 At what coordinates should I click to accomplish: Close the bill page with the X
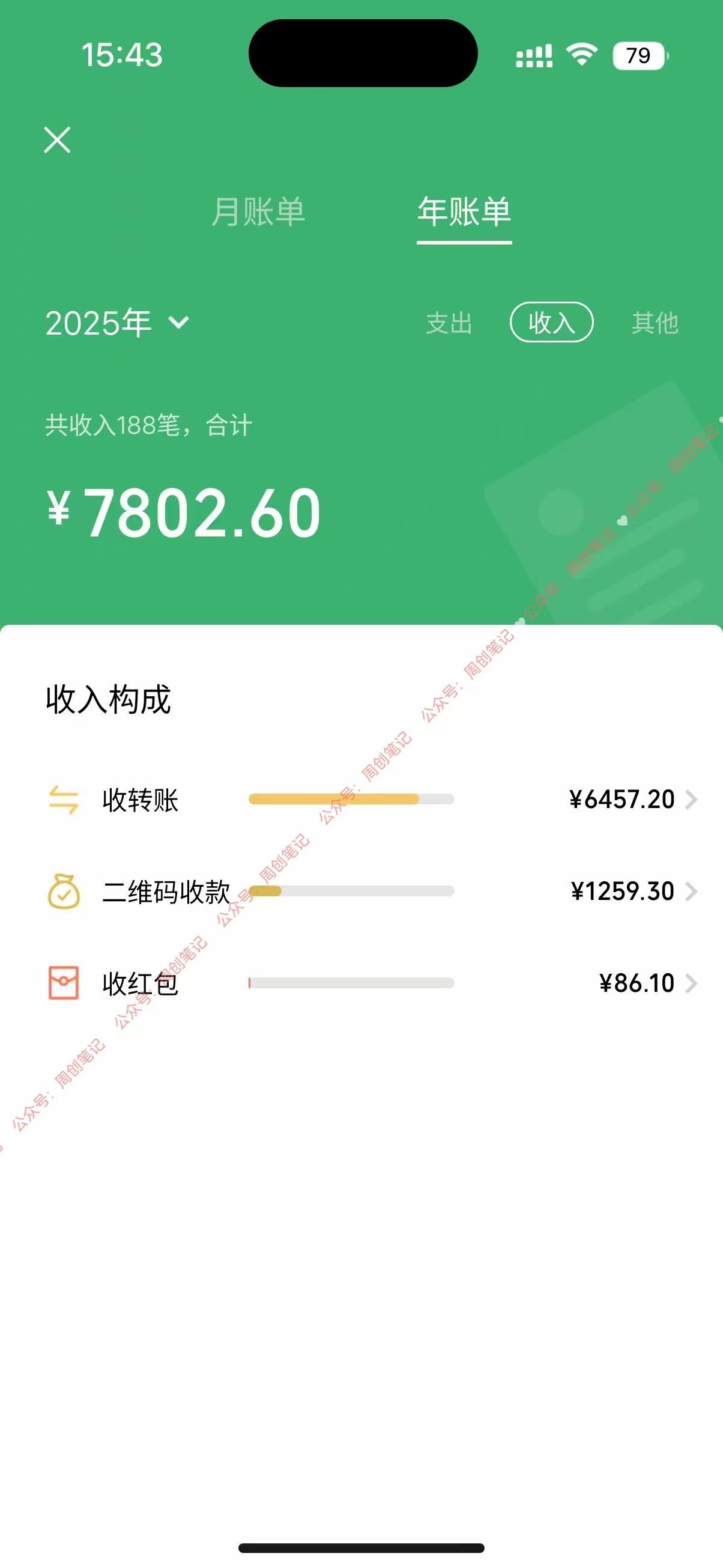click(x=57, y=140)
